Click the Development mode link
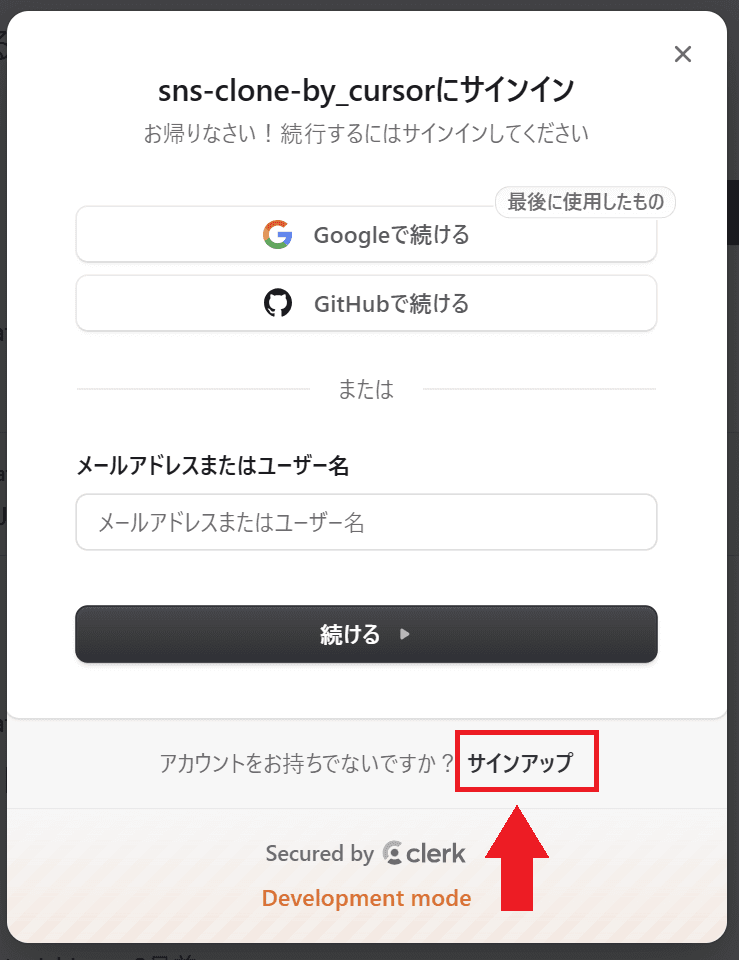 click(x=366, y=898)
